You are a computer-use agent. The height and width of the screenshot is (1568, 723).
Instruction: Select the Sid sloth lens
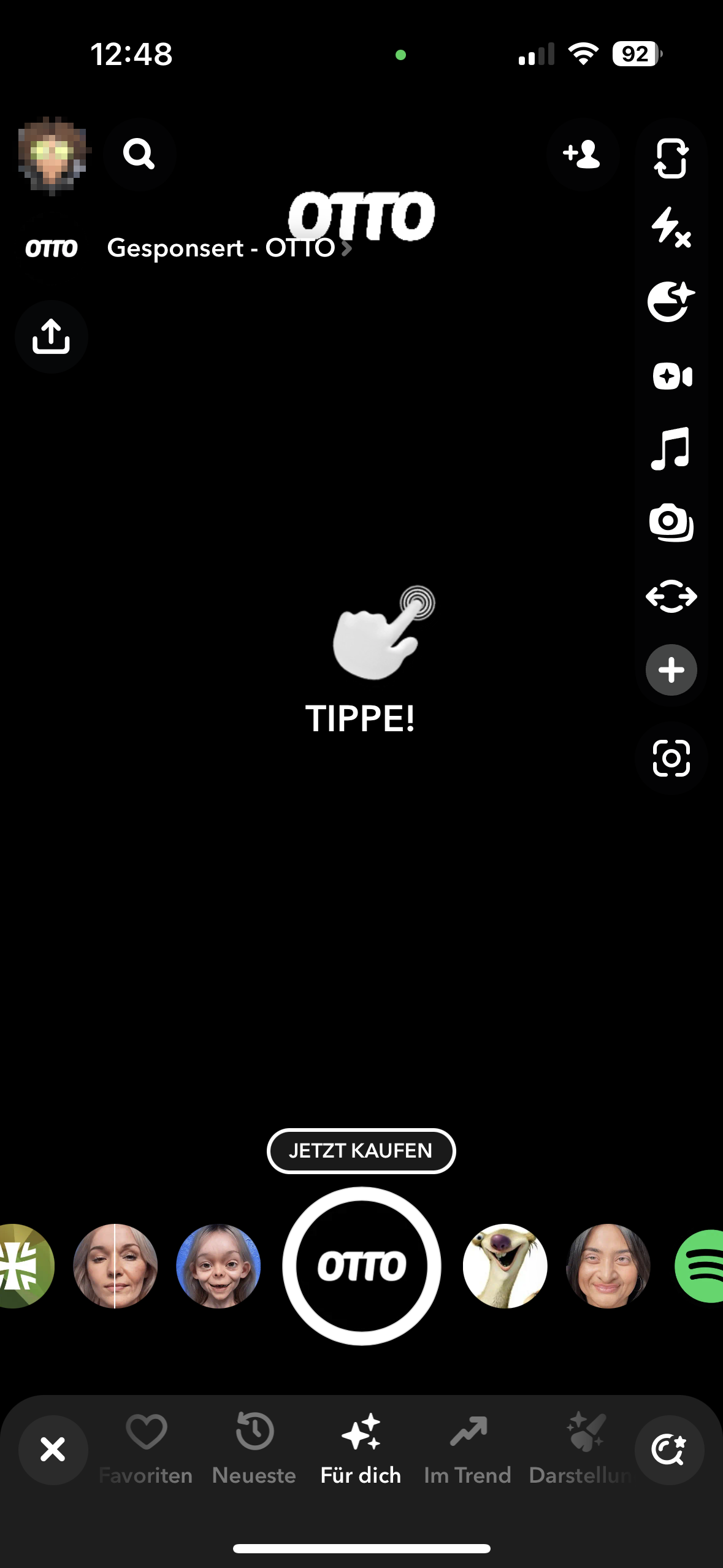click(x=505, y=1266)
